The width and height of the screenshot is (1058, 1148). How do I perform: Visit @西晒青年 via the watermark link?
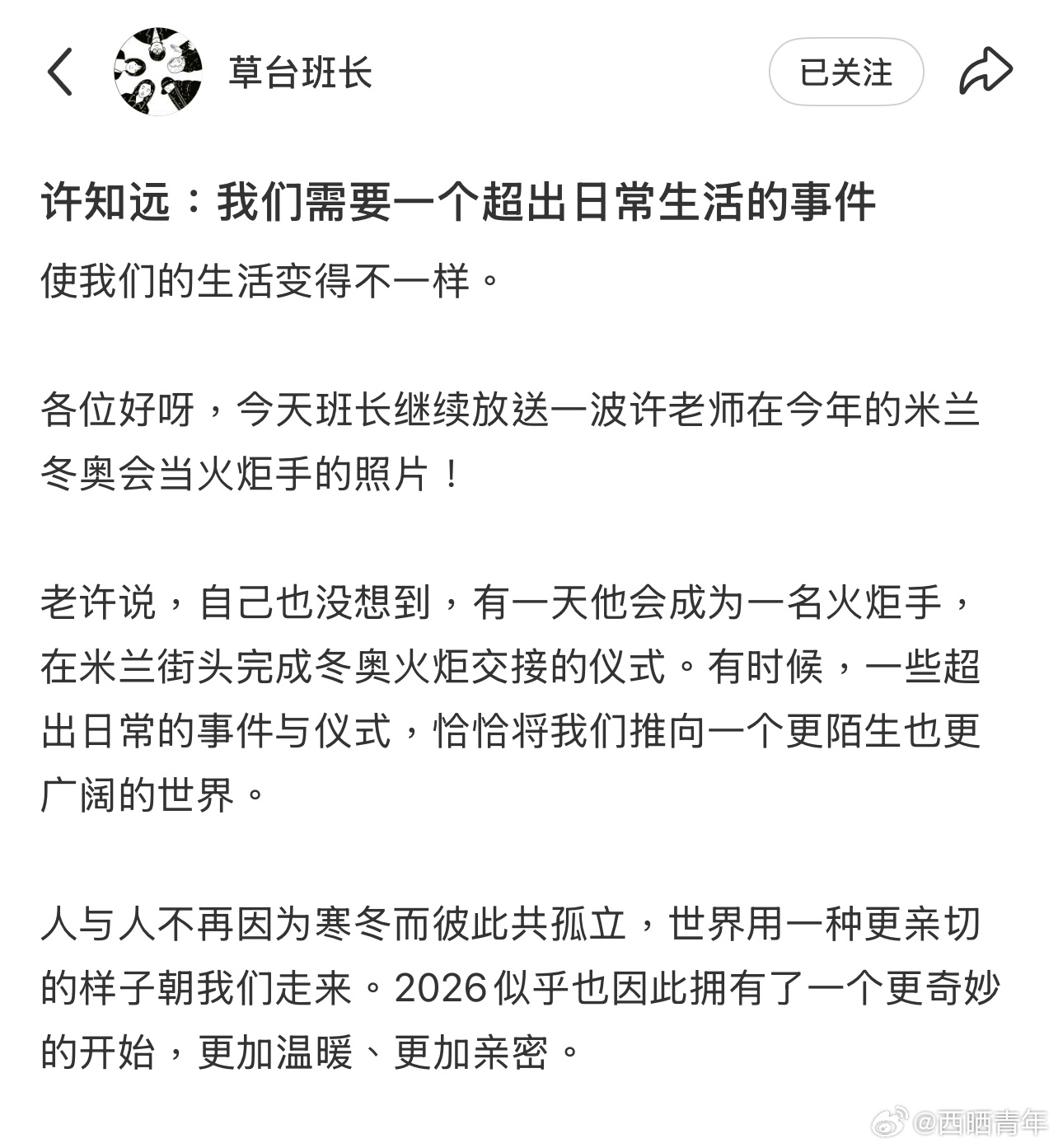[x=972, y=1119]
